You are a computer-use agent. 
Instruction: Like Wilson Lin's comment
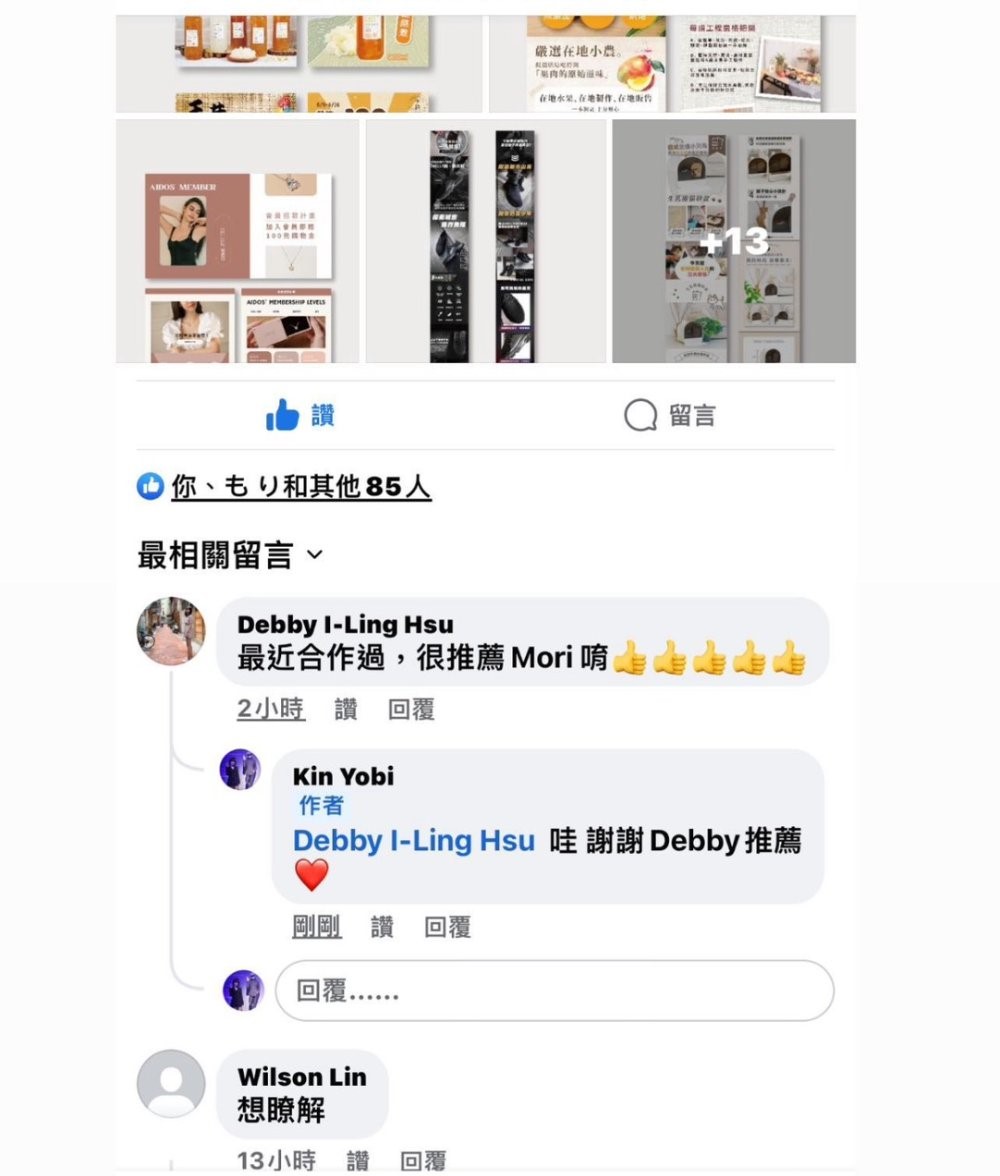pyautogui.click(x=358, y=1160)
